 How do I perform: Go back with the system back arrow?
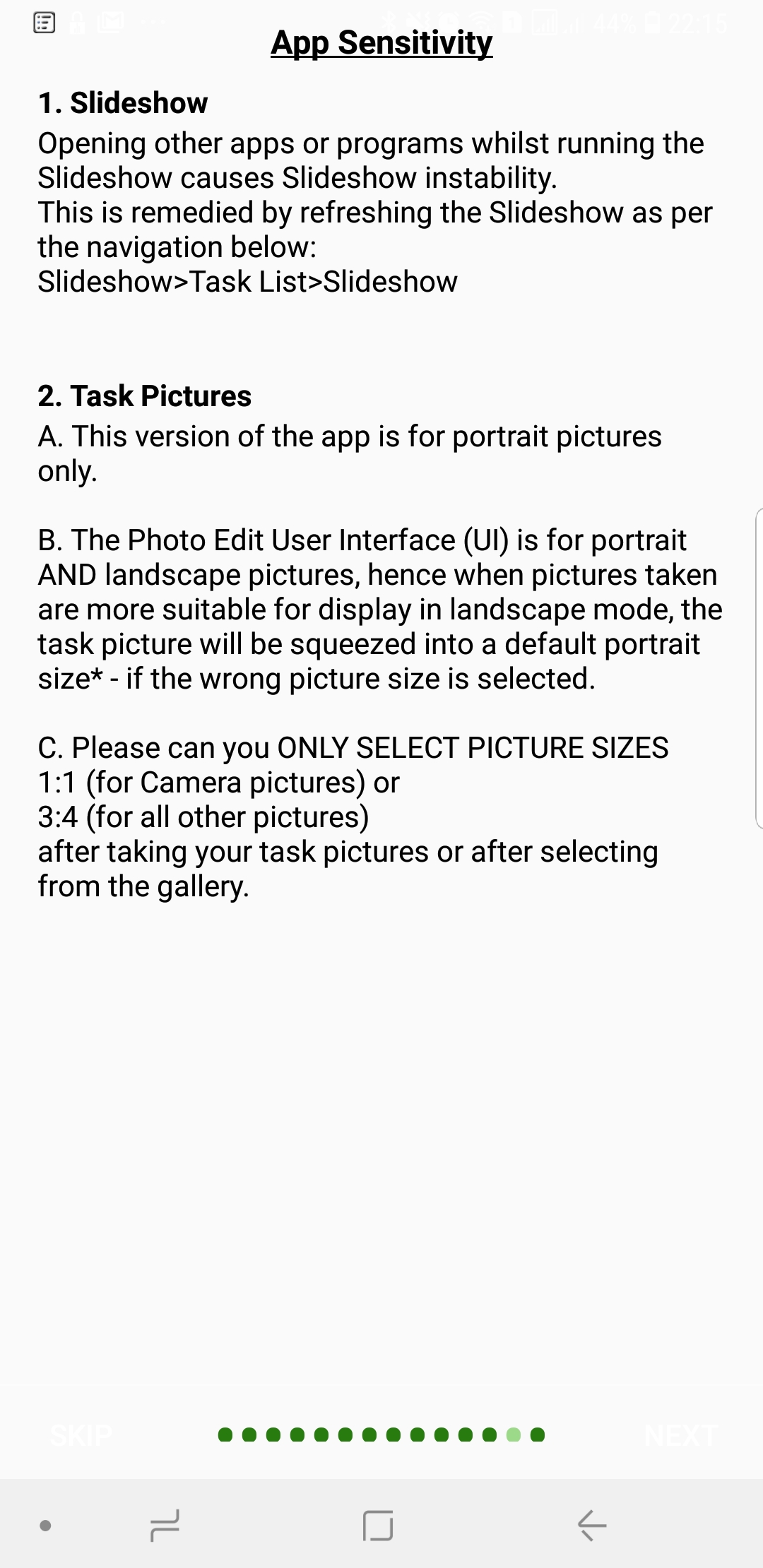tap(592, 1525)
